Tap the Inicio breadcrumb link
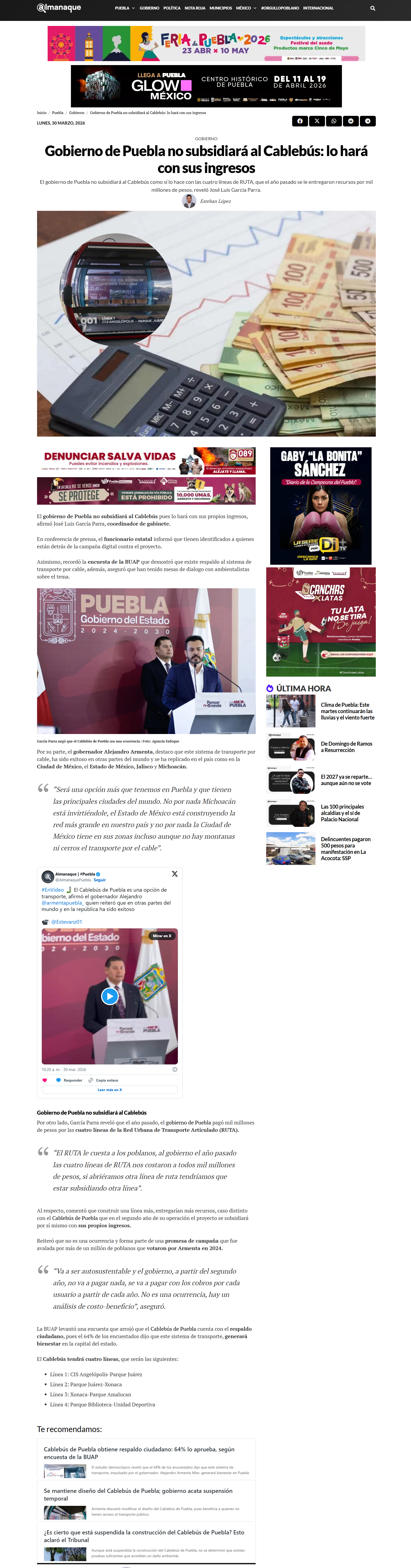 (x=41, y=113)
